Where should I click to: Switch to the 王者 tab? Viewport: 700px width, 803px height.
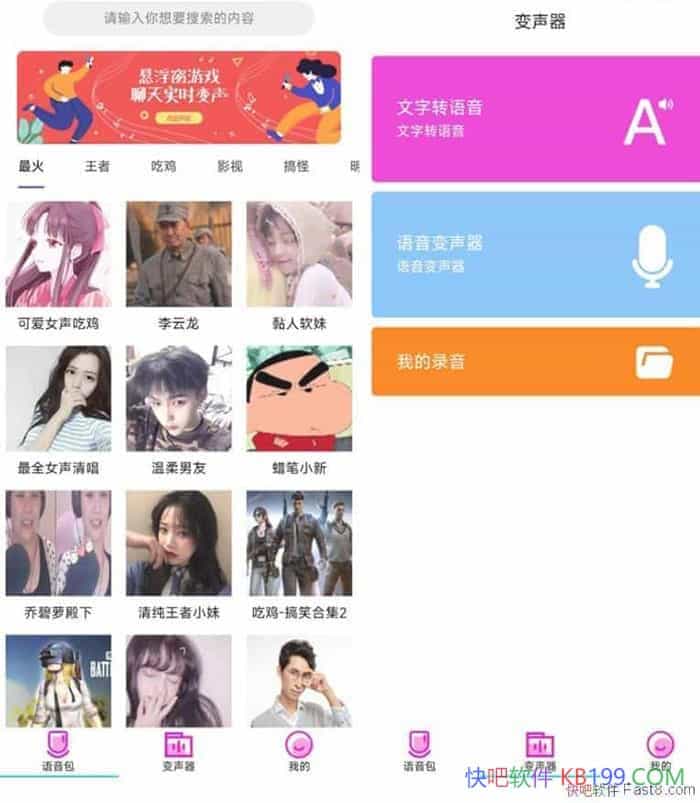pyautogui.click(x=97, y=167)
